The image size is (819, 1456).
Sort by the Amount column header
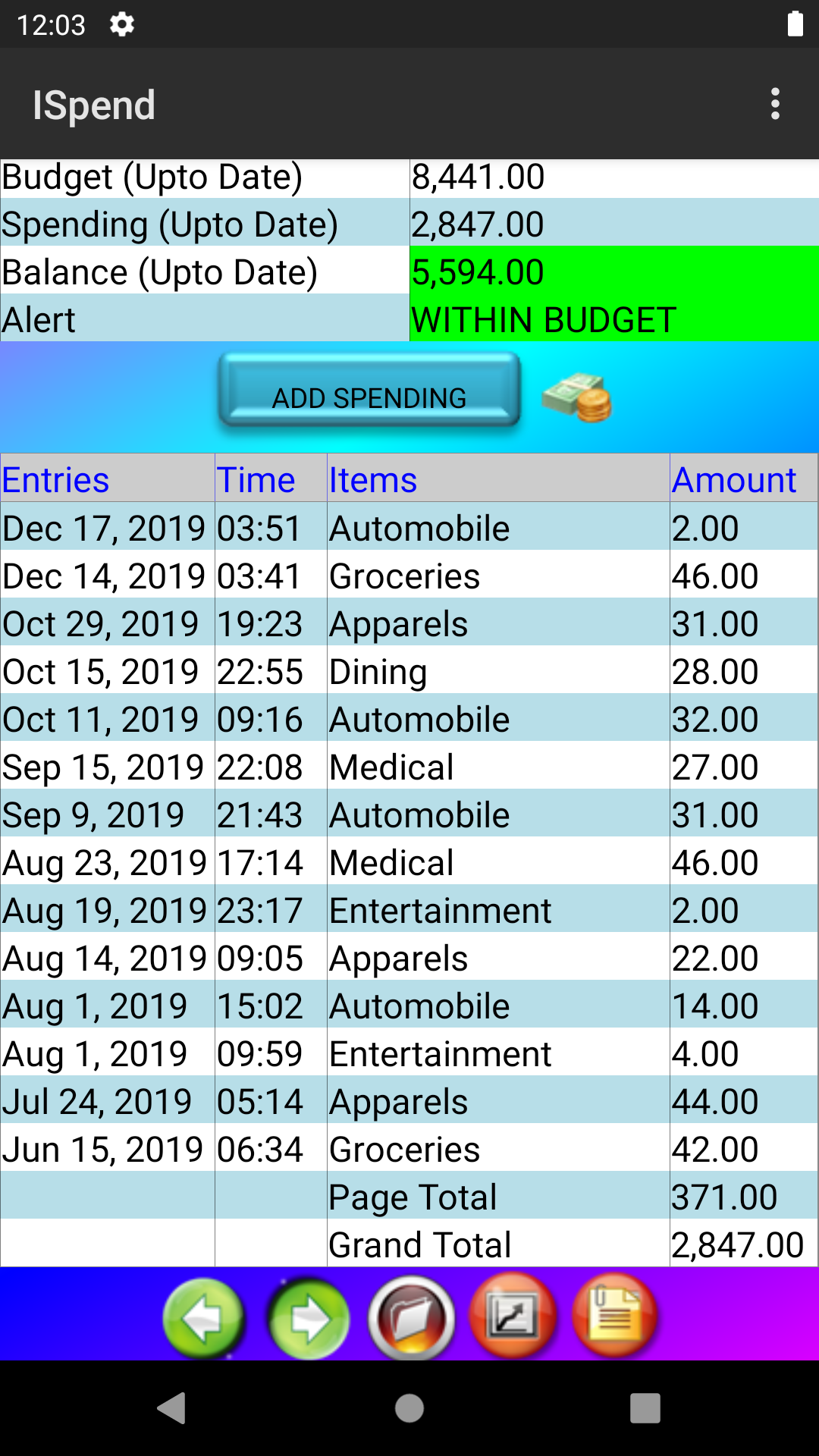733,479
